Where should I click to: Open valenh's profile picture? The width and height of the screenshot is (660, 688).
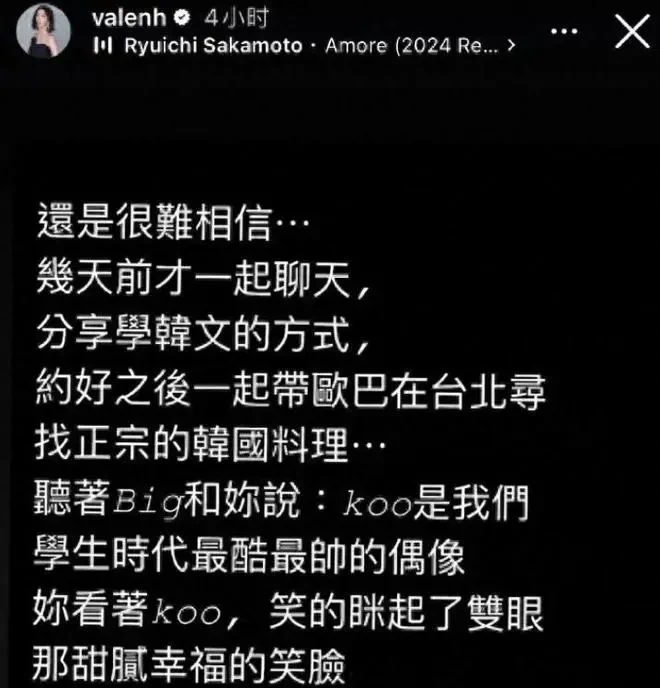click(x=44, y=31)
